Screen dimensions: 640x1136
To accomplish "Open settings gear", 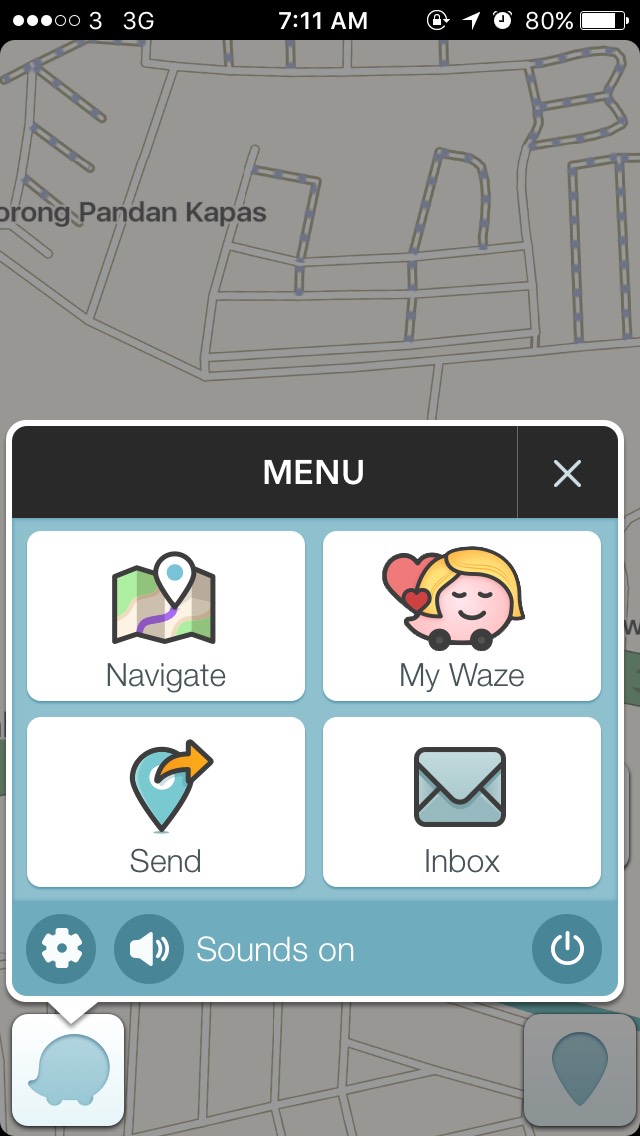I will [x=61, y=948].
